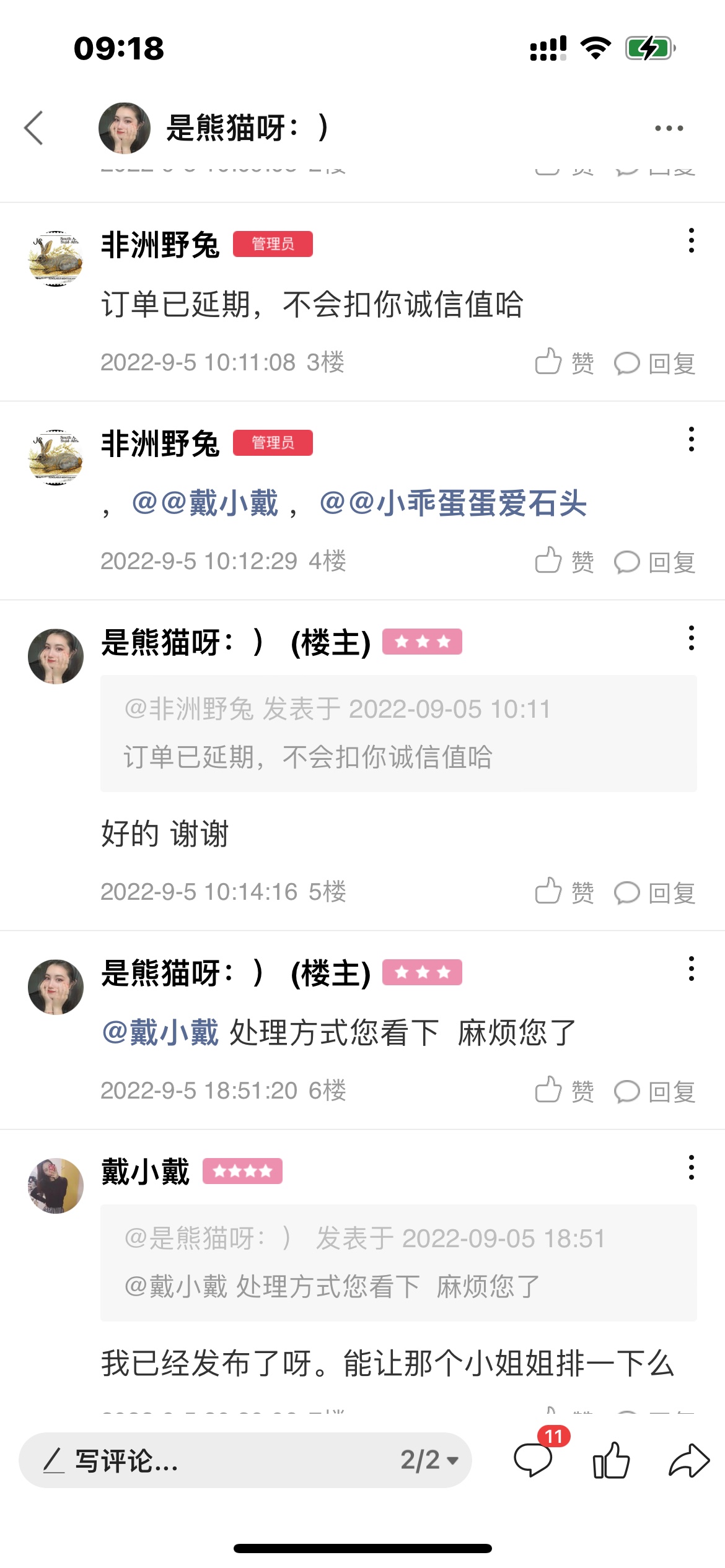Like this post from the bottom bar
Viewport: 725px width, 1568px height.
(611, 1460)
